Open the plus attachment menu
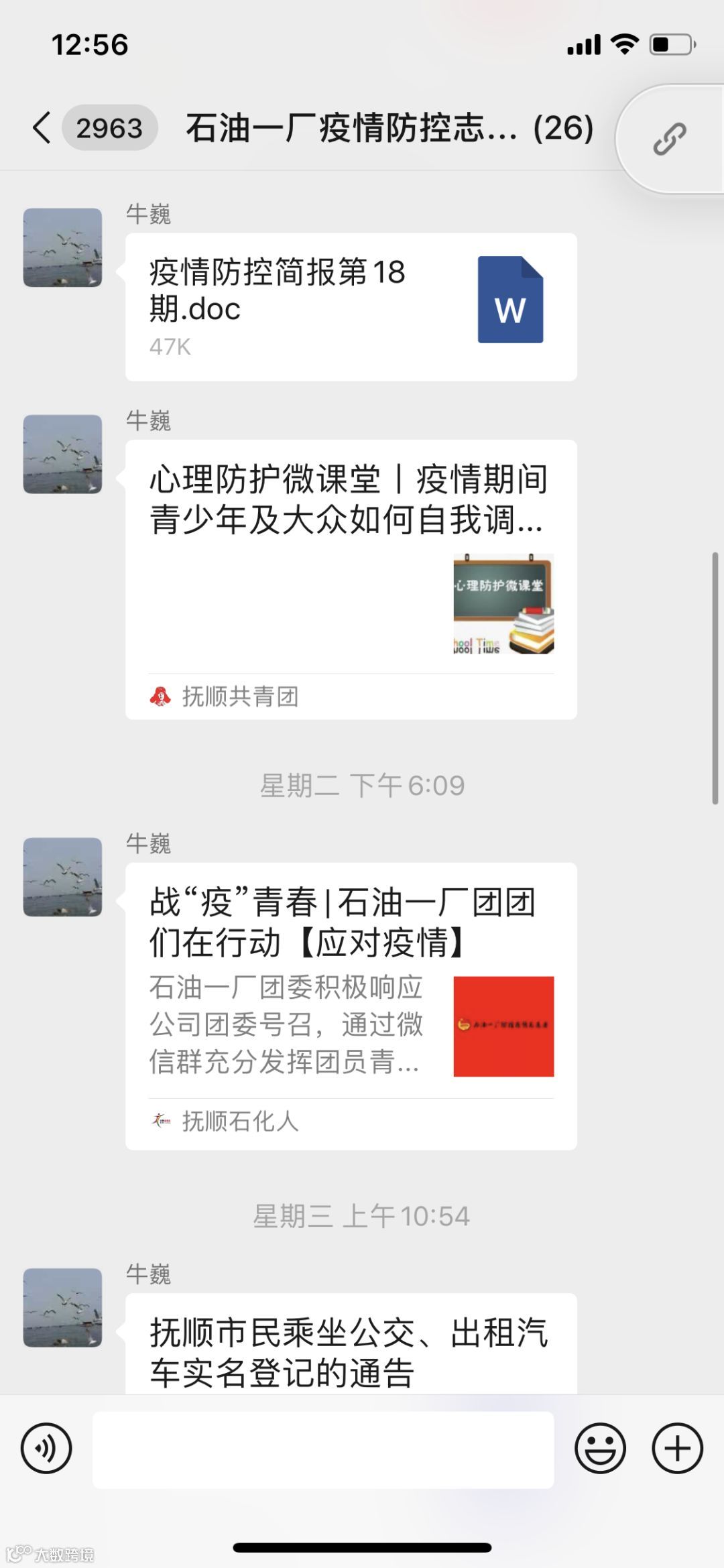This screenshot has width=724, height=1568. point(677,1449)
